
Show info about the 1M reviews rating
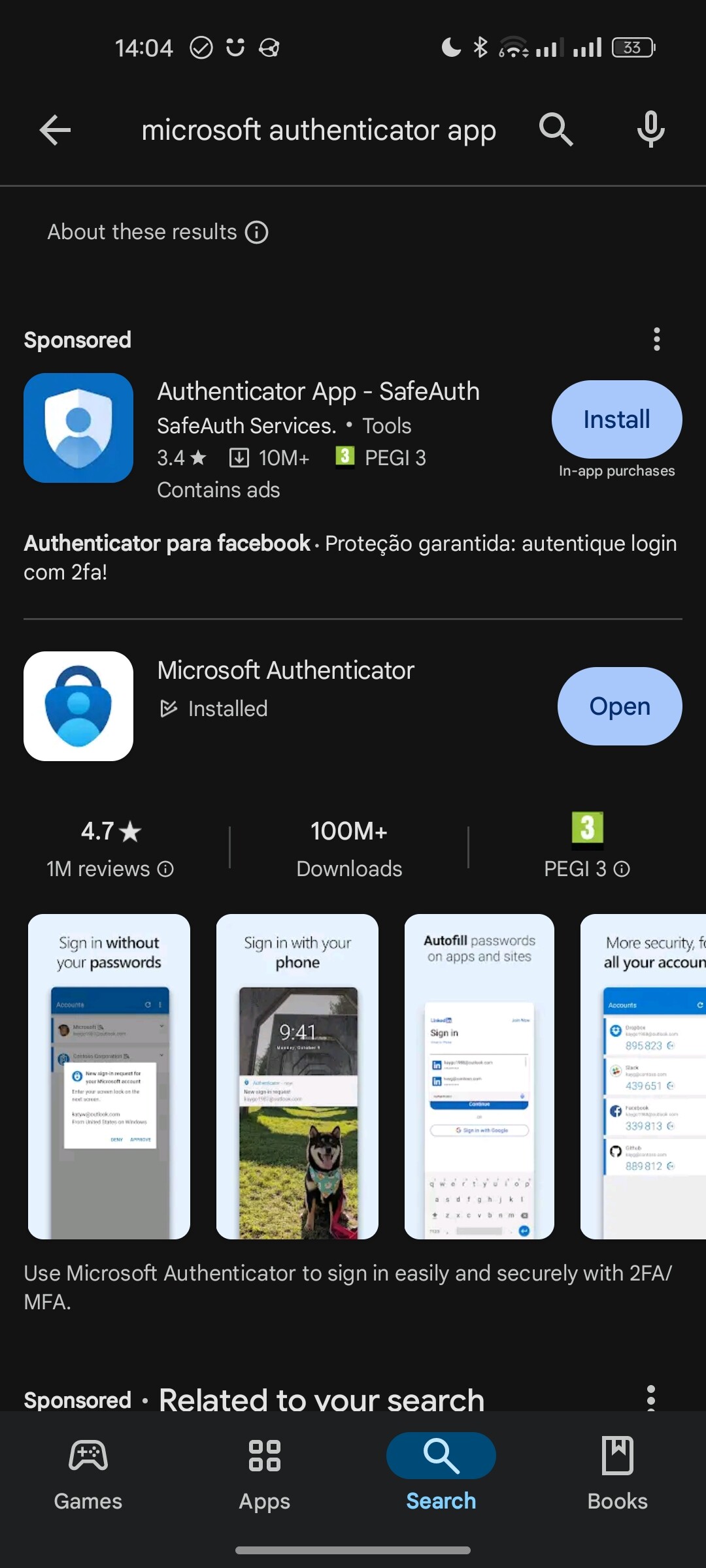point(166,869)
